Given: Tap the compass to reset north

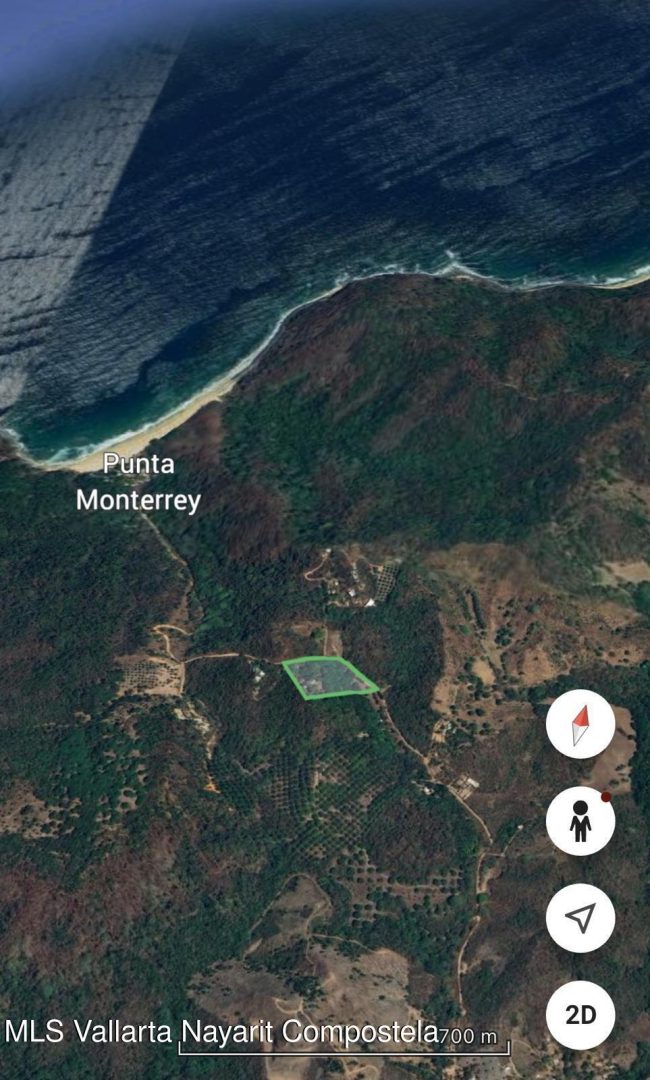Looking at the screenshot, I should [x=580, y=724].
